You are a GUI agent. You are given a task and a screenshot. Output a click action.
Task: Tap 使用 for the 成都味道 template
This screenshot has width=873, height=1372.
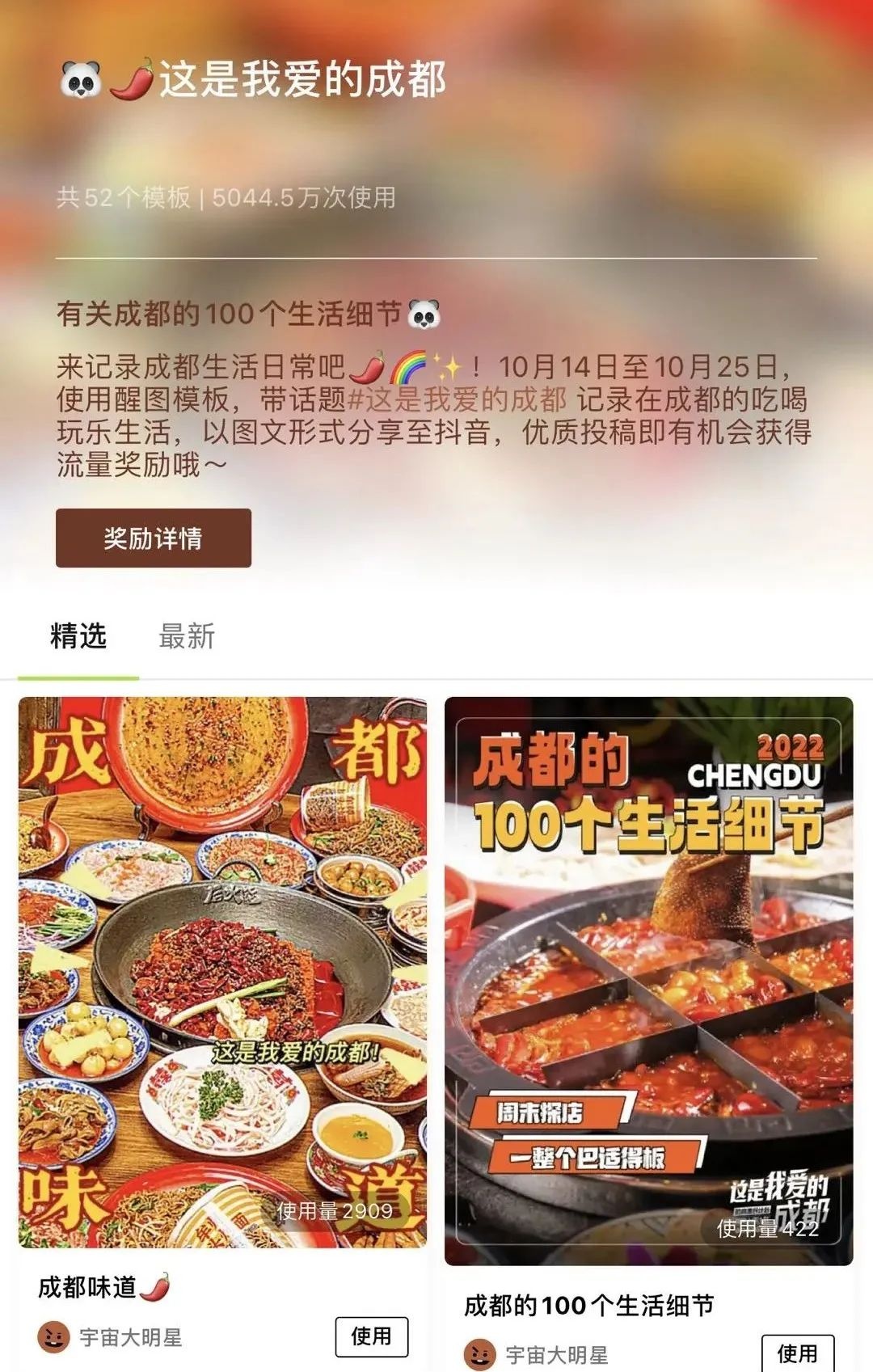pyautogui.click(x=371, y=1336)
